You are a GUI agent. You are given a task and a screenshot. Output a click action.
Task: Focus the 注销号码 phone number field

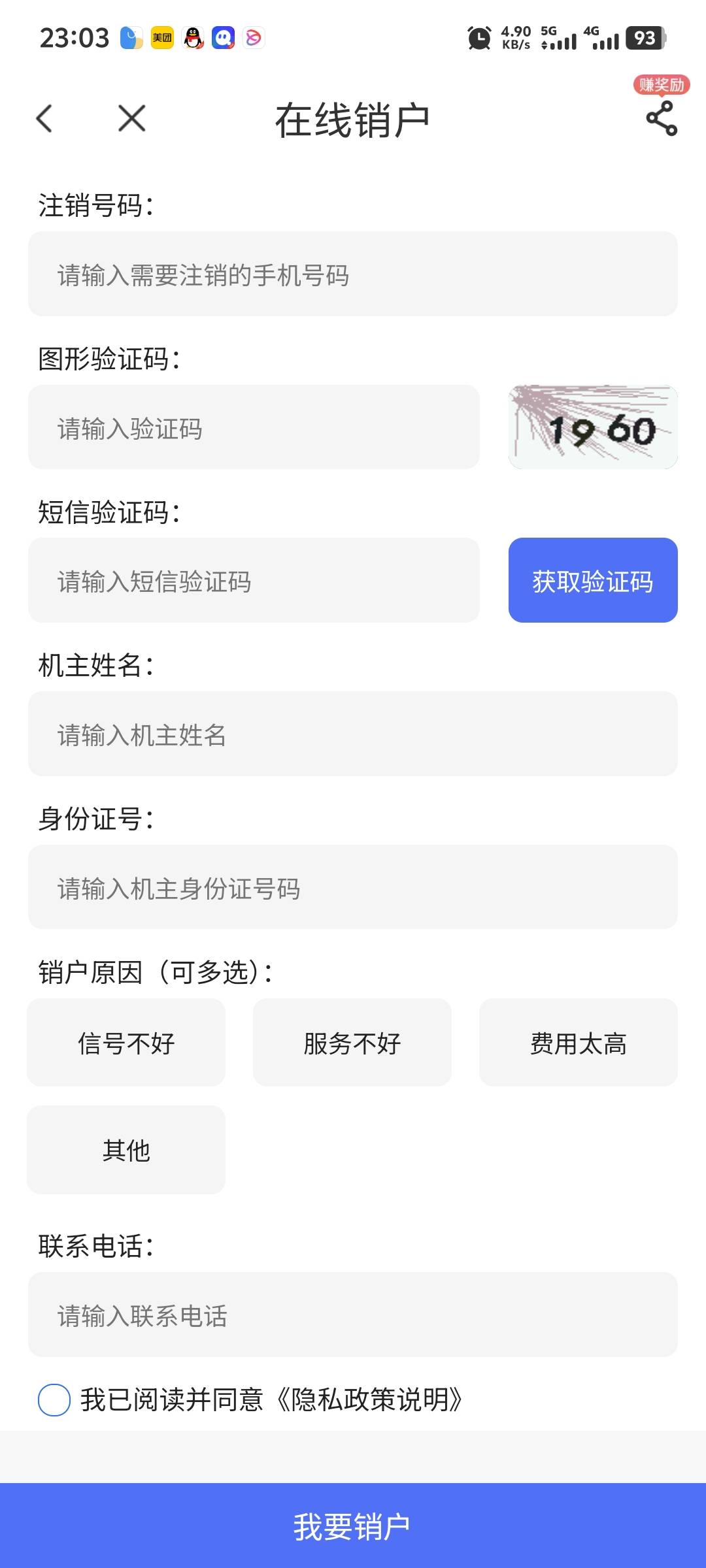353,274
